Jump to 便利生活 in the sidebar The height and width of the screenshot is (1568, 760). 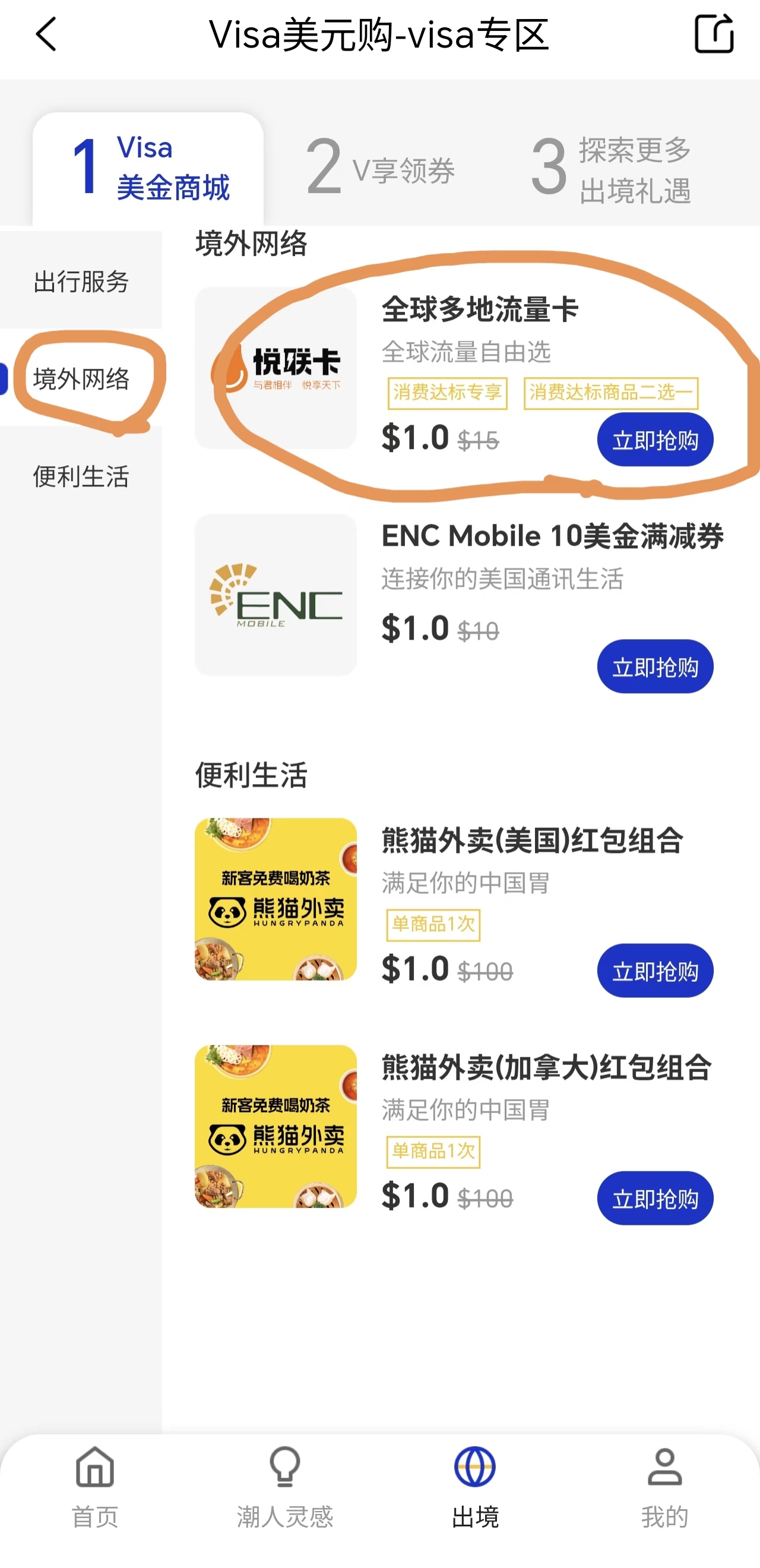(x=81, y=476)
